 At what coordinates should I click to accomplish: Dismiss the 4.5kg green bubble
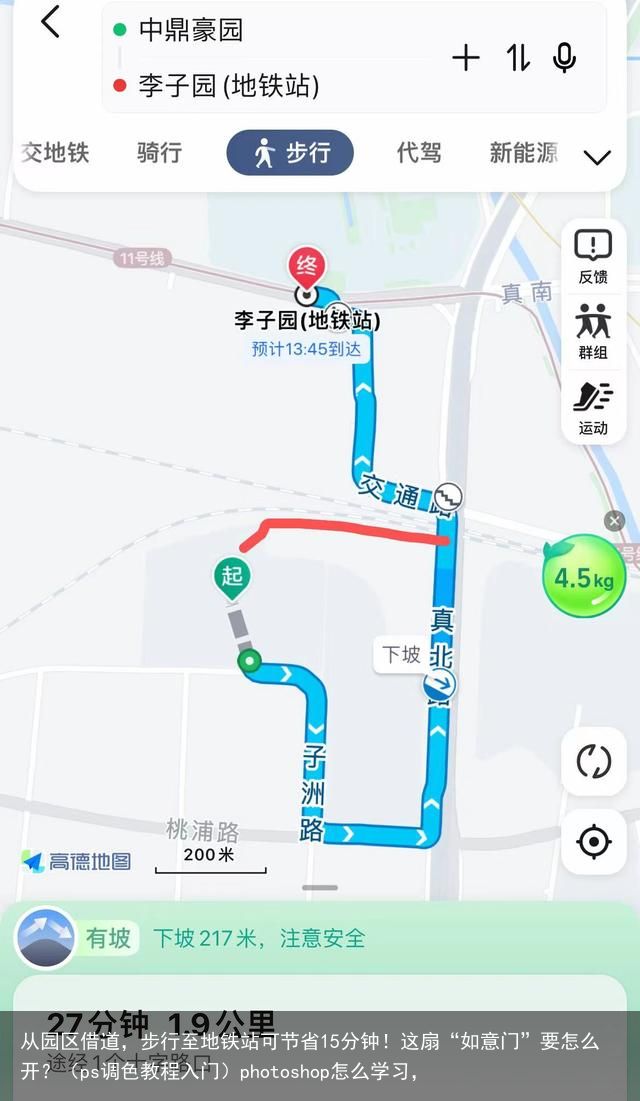(615, 521)
